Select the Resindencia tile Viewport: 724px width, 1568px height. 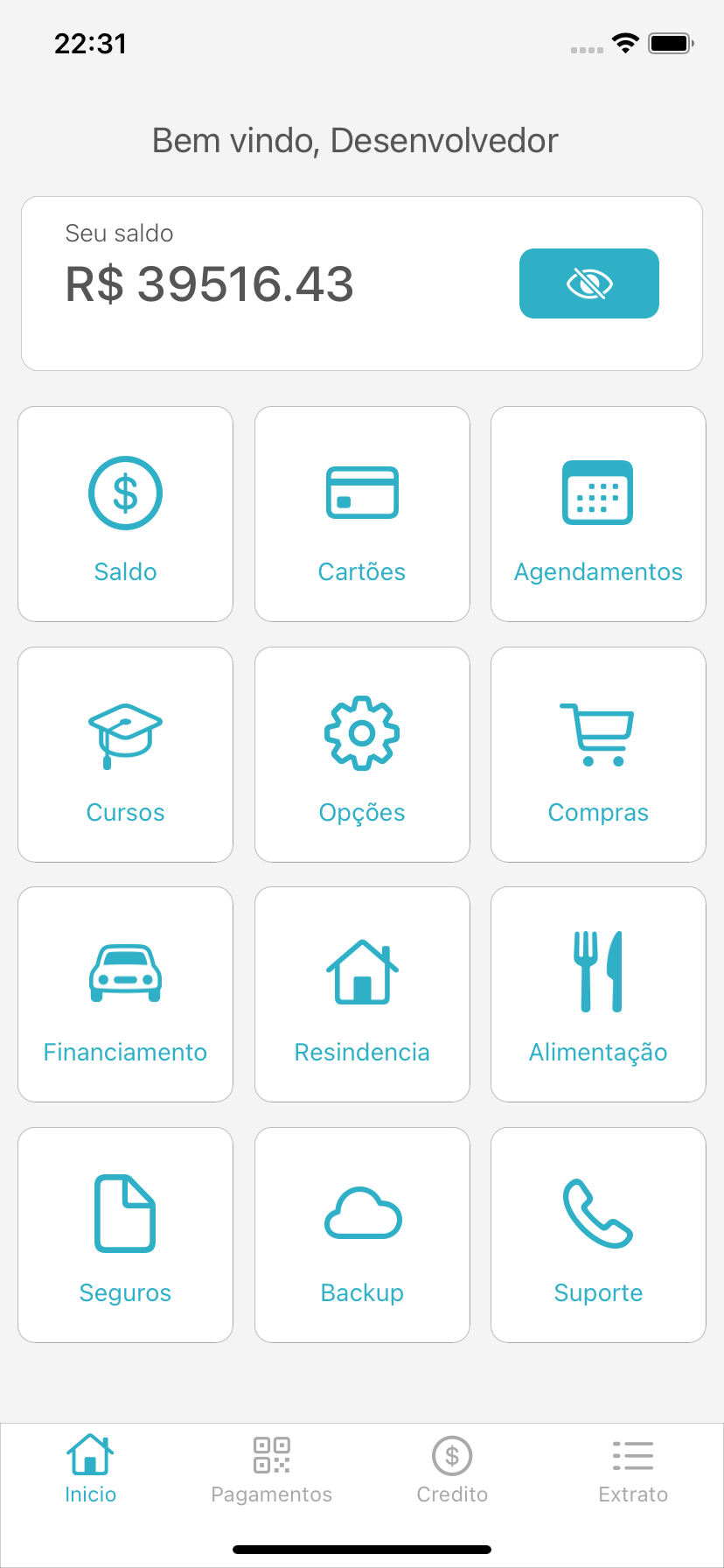pyautogui.click(x=362, y=994)
